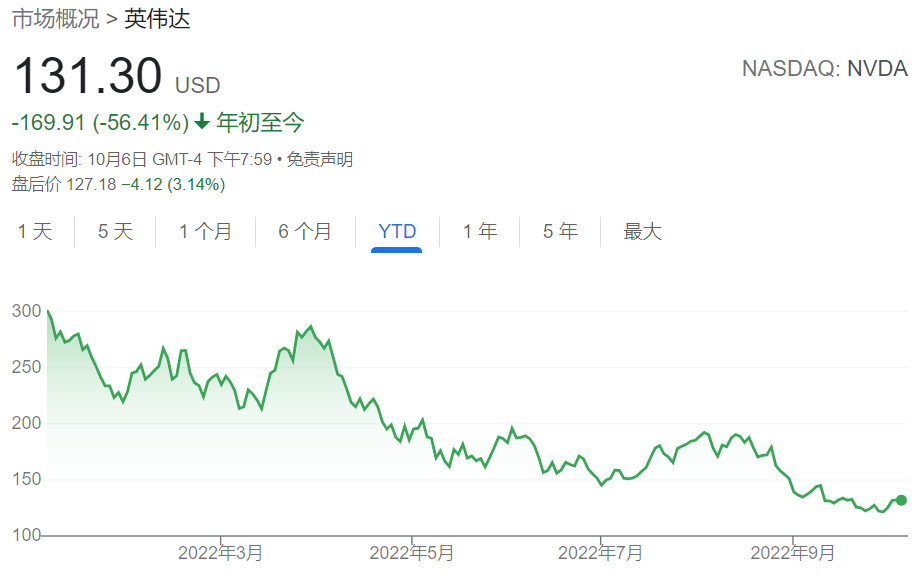Screen dimensions: 915x578
Task: Select the 5 天 time range
Action: pyautogui.click(x=115, y=232)
